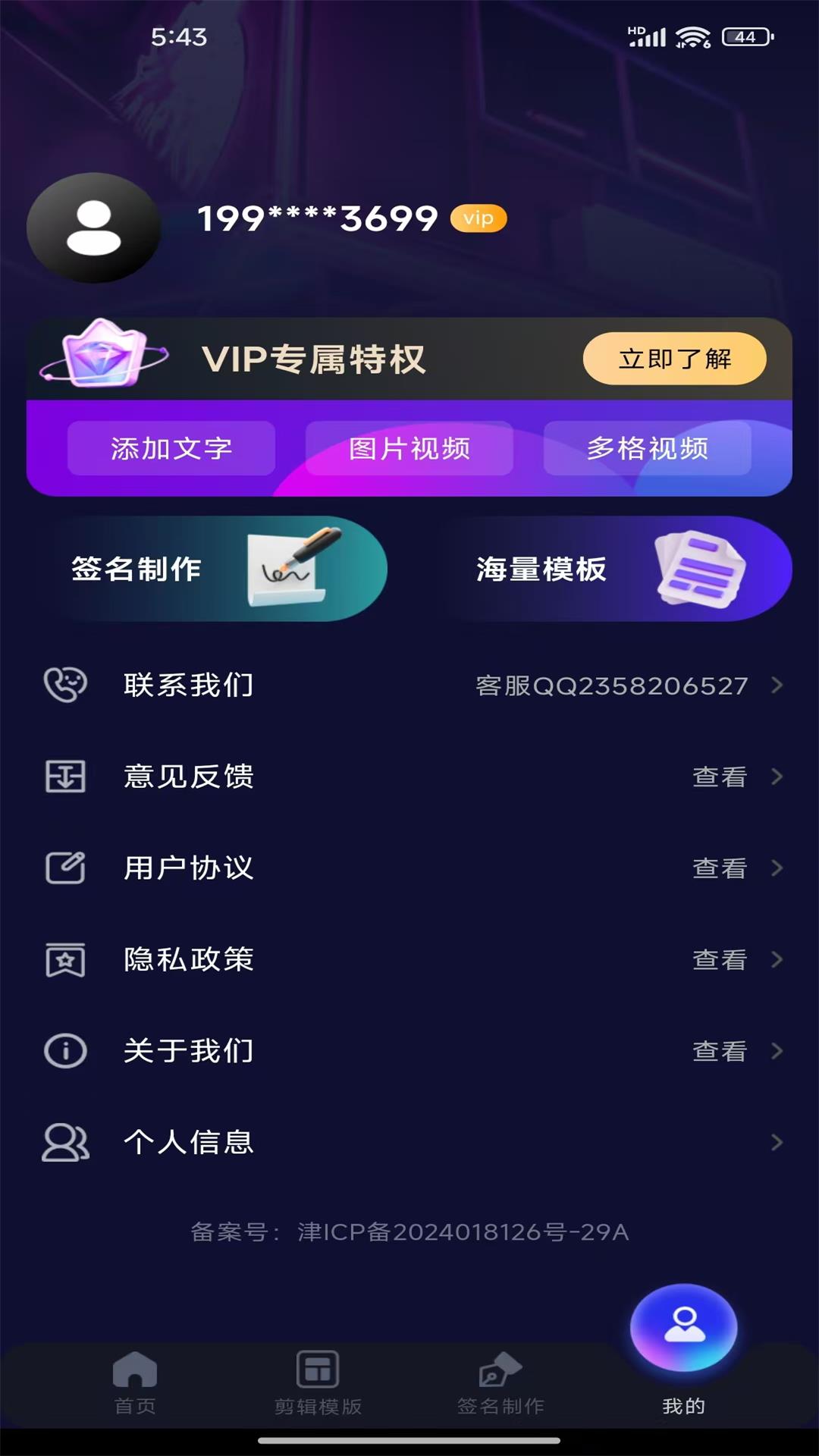Image resolution: width=819 pixels, height=1456 pixels.
Task: Click the 隐私政策 bookmark icon
Action: [64, 959]
